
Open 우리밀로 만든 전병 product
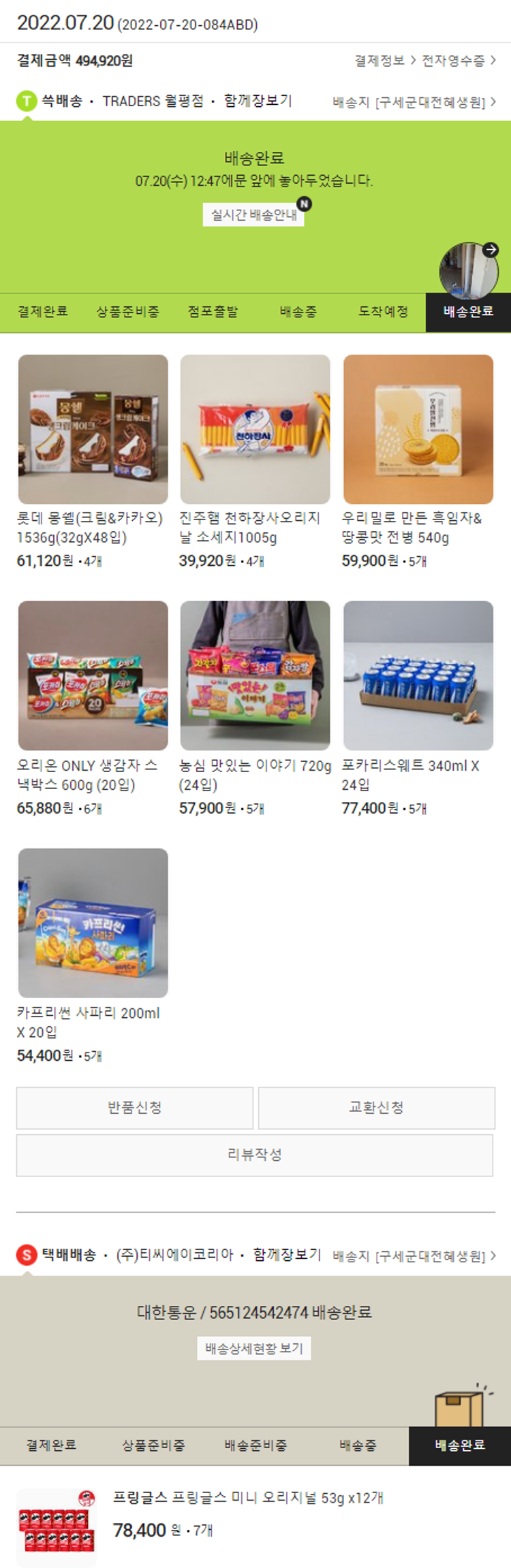pos(418,430)
